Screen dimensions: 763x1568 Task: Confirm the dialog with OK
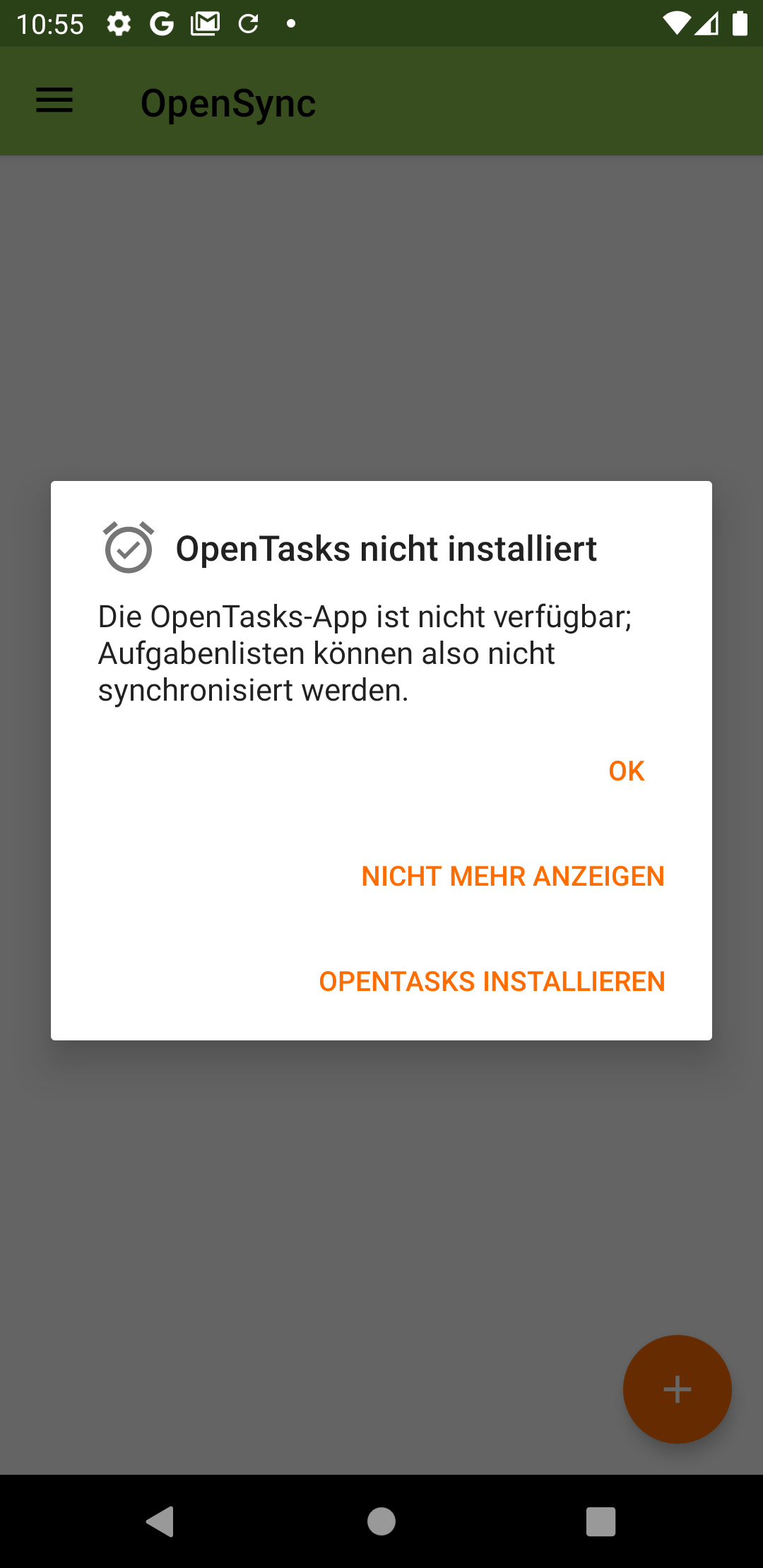coord(626,771)
